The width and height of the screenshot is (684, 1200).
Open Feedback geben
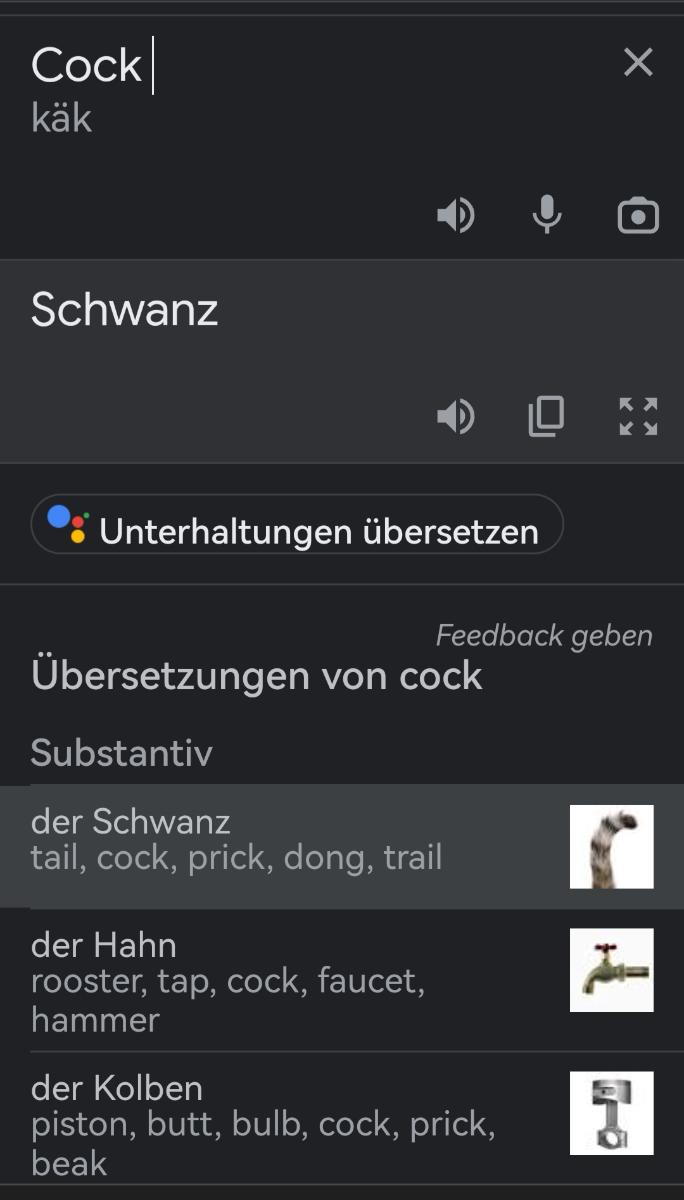tap(544, 636)
